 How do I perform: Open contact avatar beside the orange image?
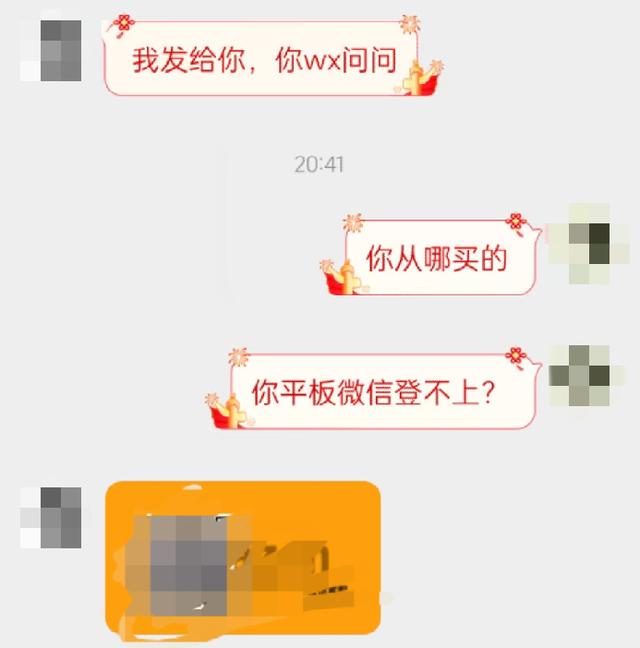click(52, 516)
